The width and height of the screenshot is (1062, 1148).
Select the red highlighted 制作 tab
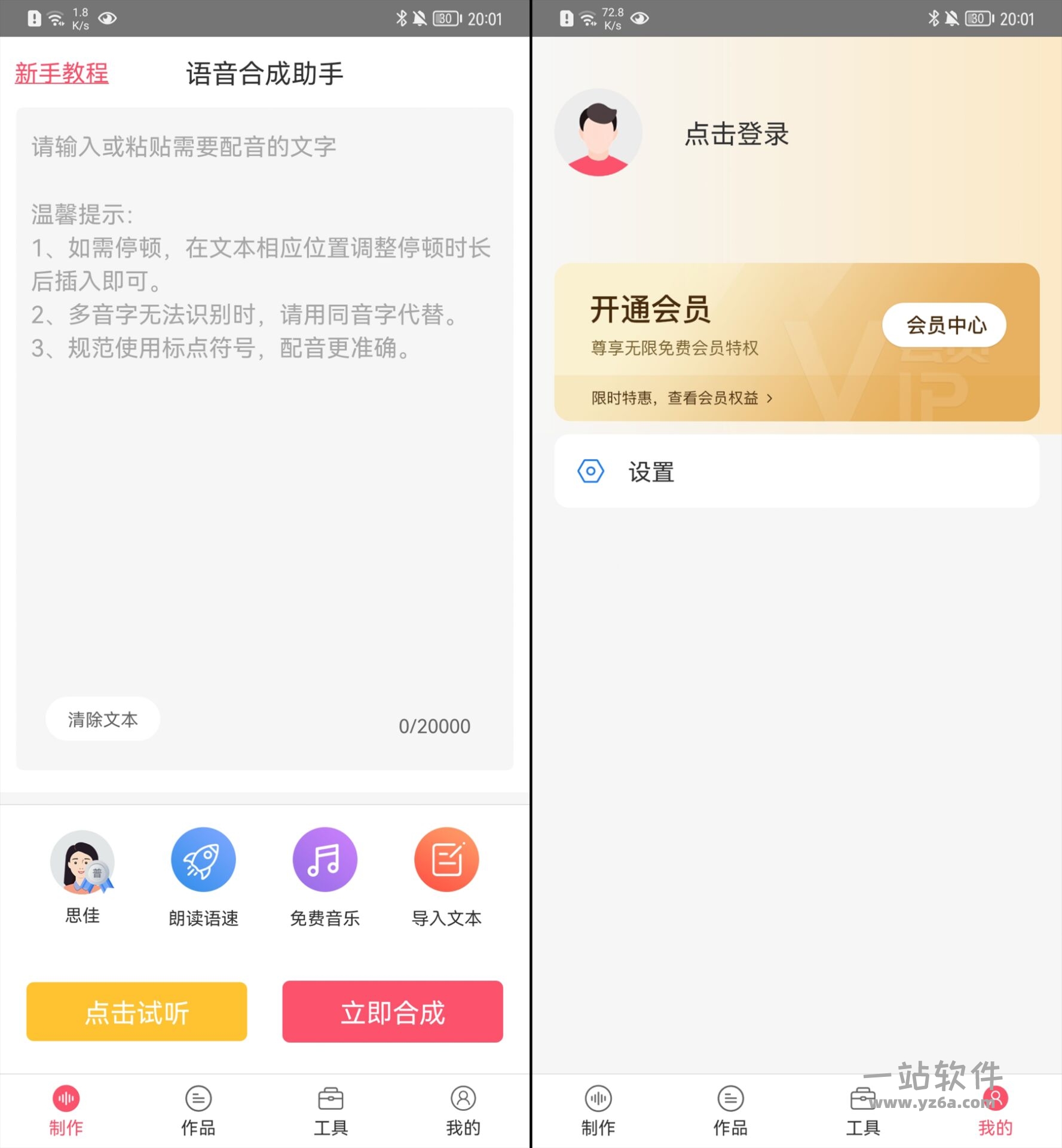66,1110
